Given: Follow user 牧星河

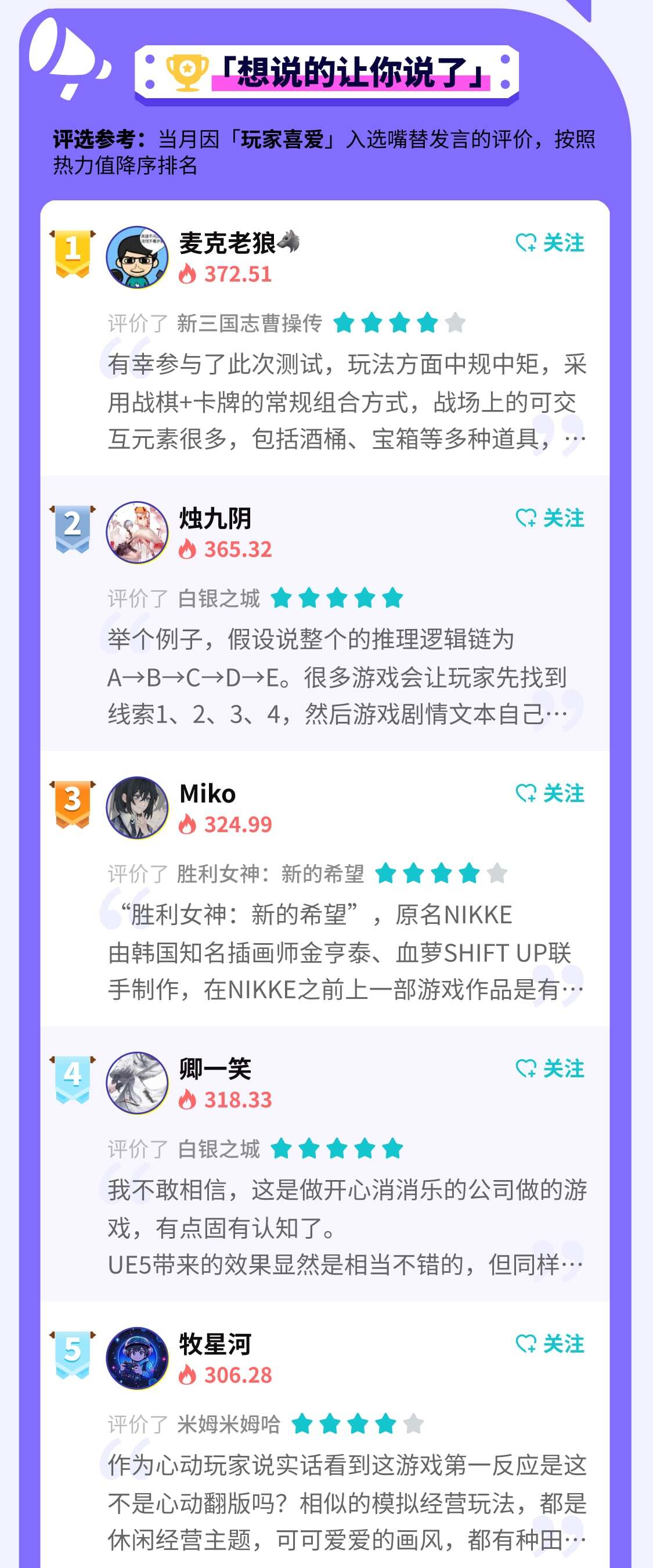Looking at the screenshot, I should point(550,1343).
